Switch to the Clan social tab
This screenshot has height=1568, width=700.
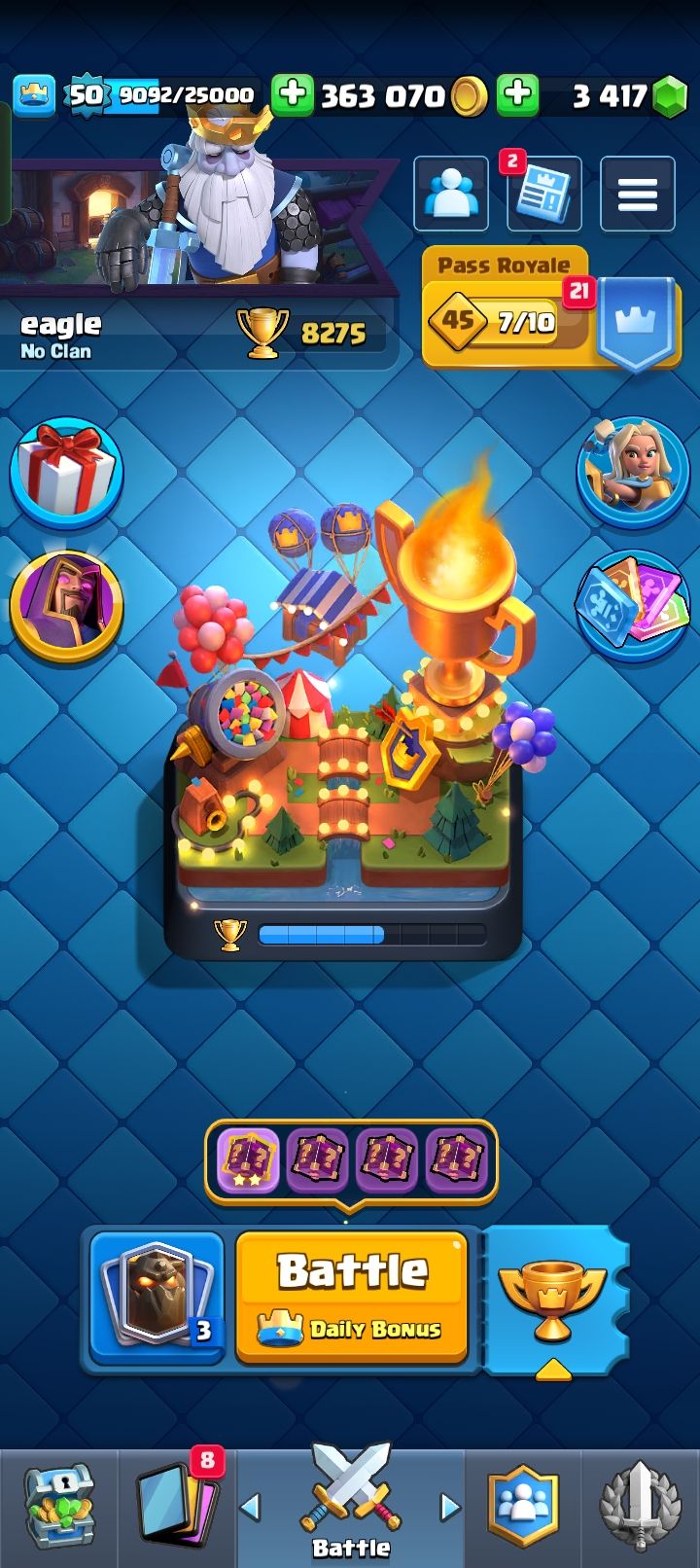click(x=524, y=1508)
